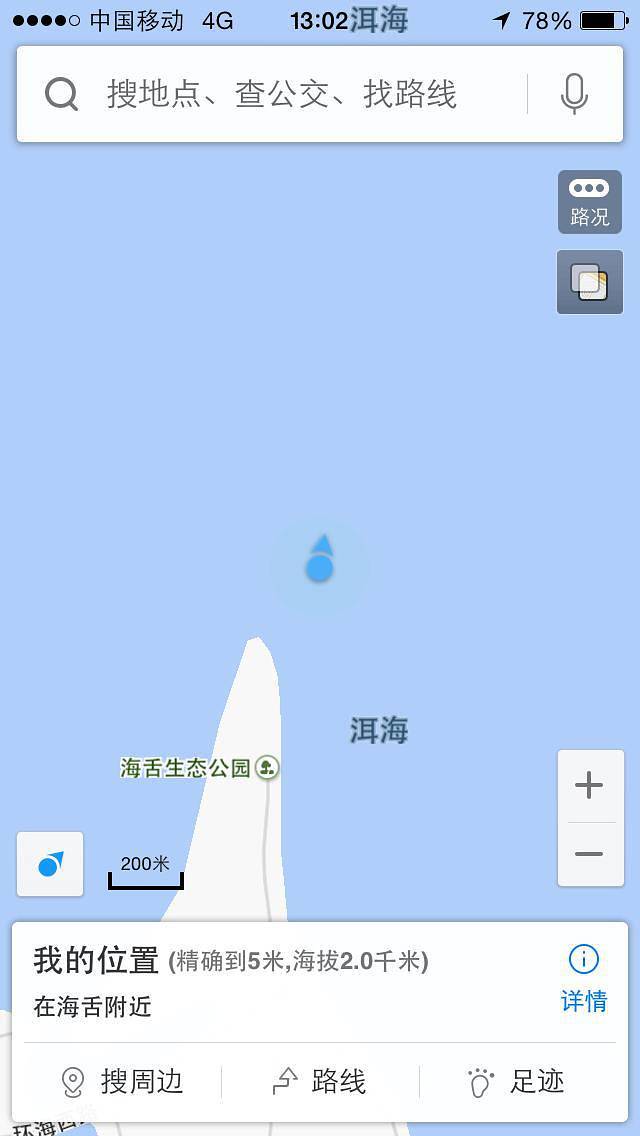Plan a route with 路线

(320, 1081)
